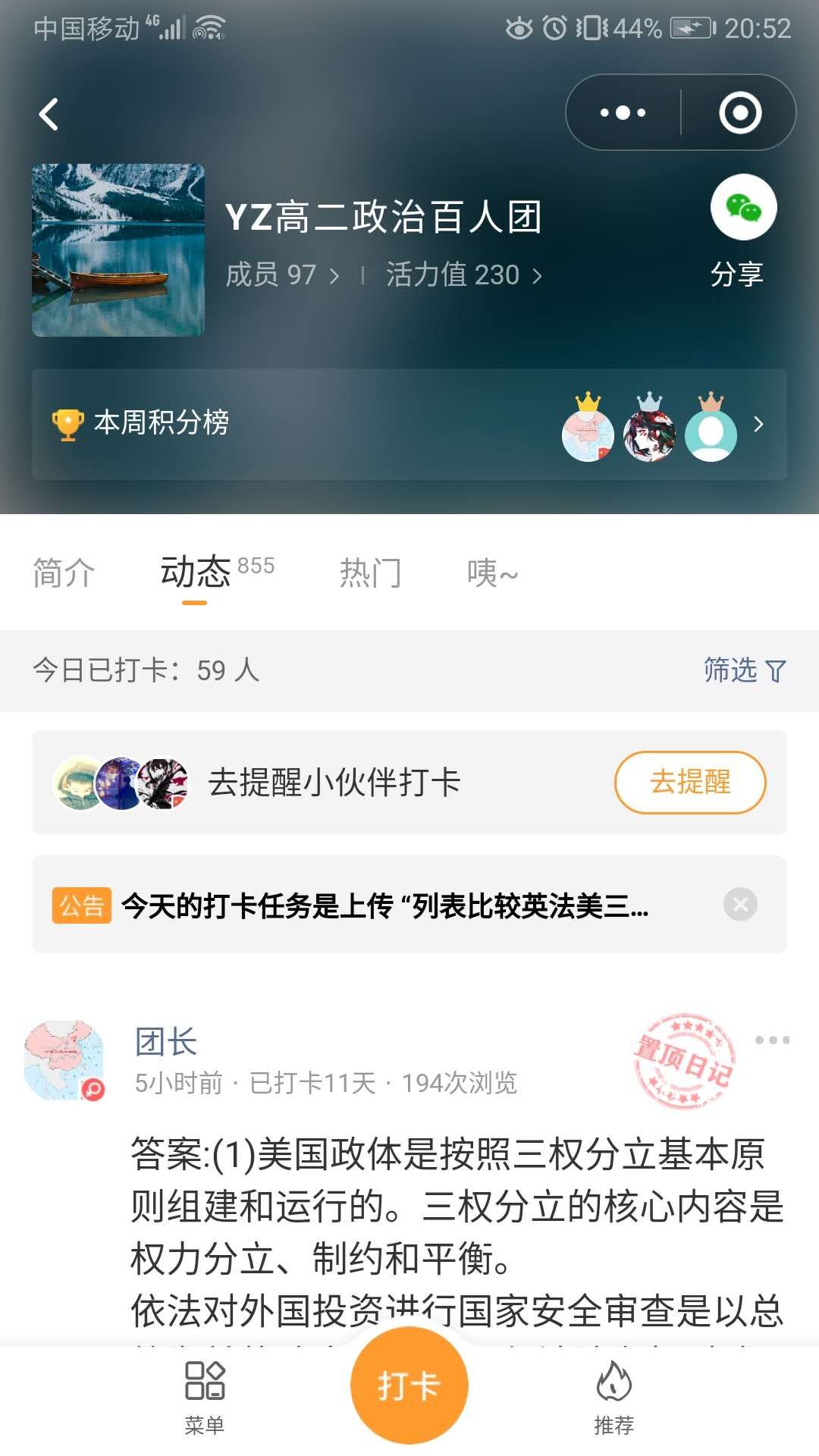Dismiss the 公告 announcement banner
The width and height of the screenshot is (819, 1456).
(740, 904)
